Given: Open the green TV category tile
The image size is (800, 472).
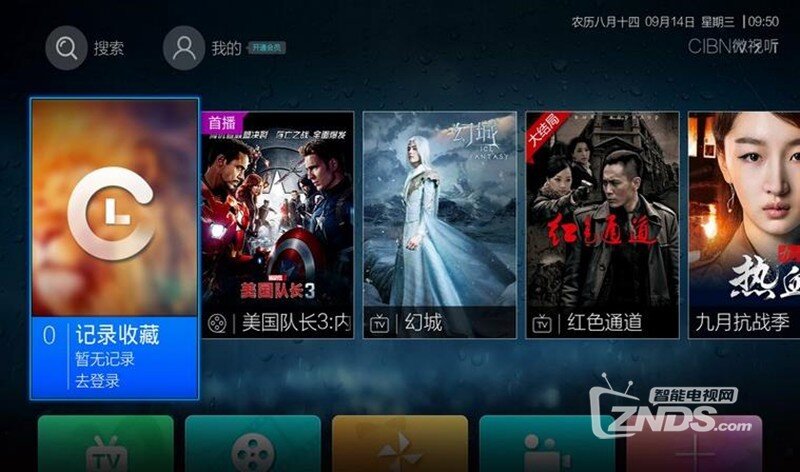Looking at the screenshot, I should click(105, 447).
